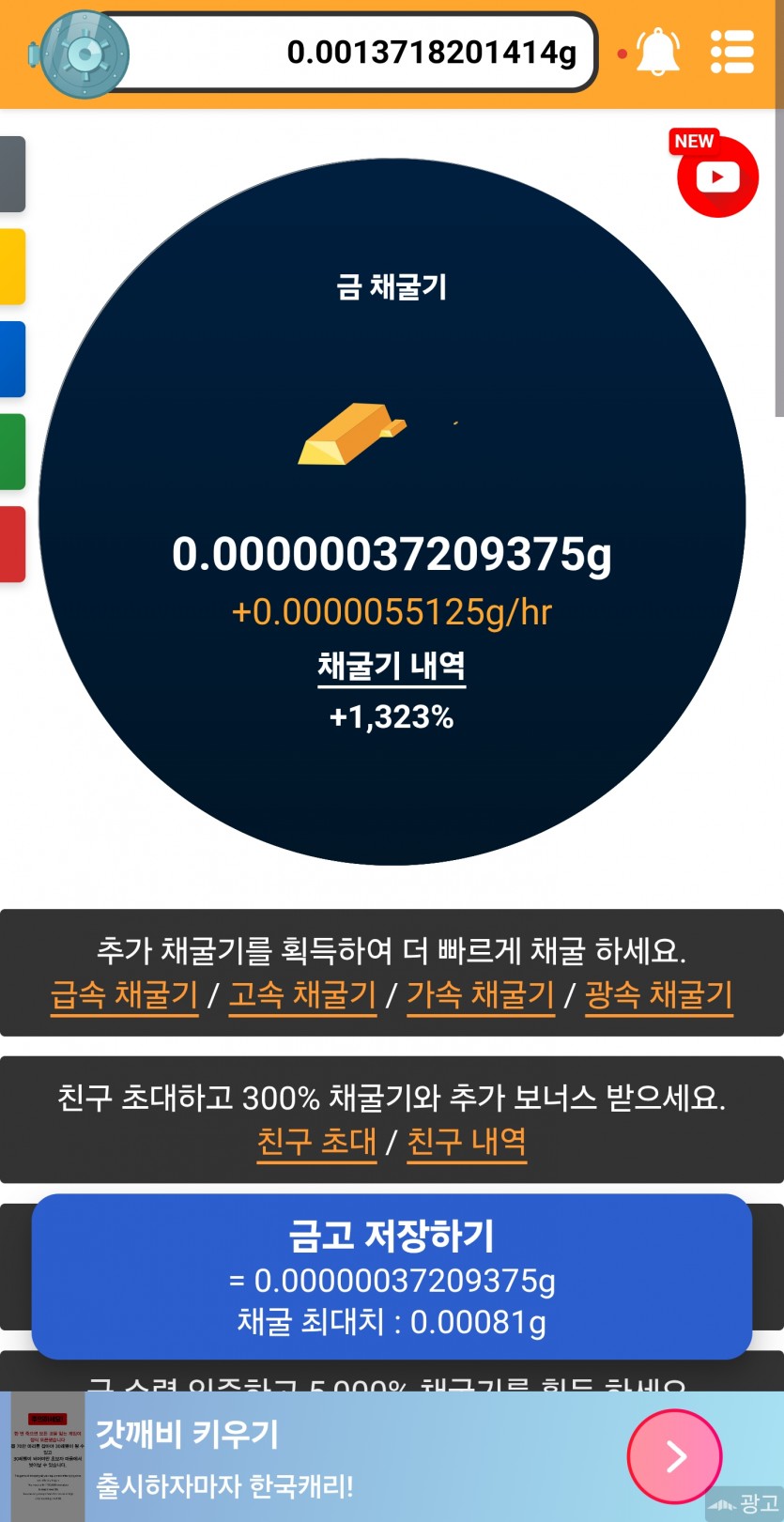Image resolution: width=784 pixels, height=1522 pixels.
Task: Tap the gray side tab
Action: coord(12,175)
